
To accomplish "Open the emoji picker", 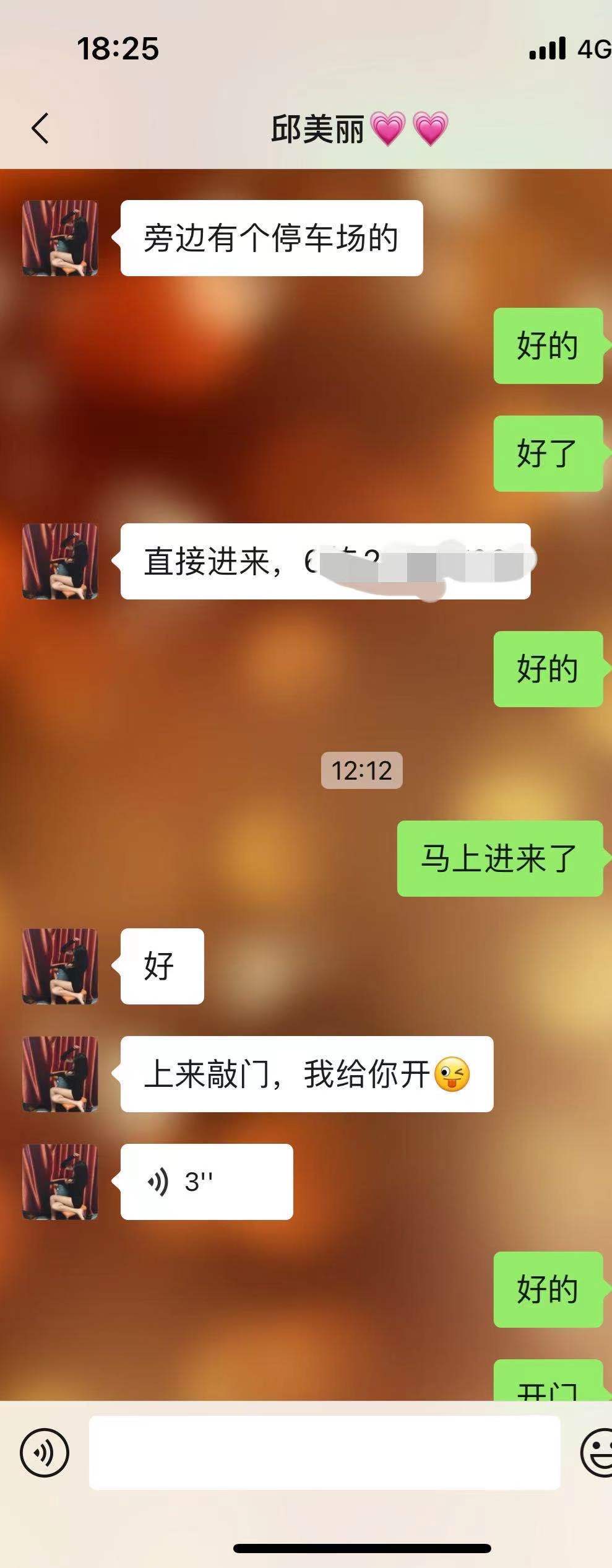I will [597, 1452].
